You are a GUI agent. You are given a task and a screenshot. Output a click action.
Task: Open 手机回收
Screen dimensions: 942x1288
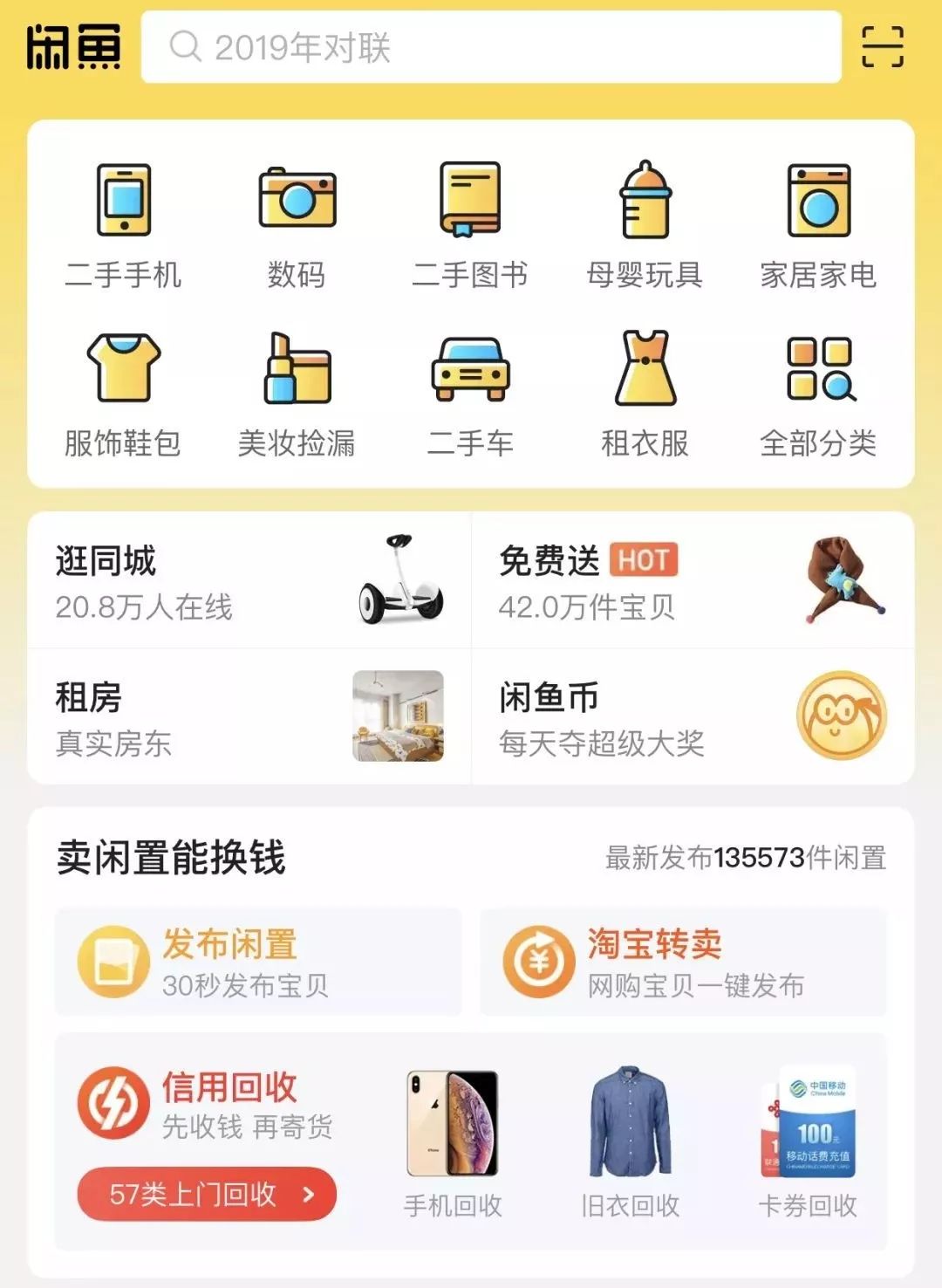coord(453,1143)
